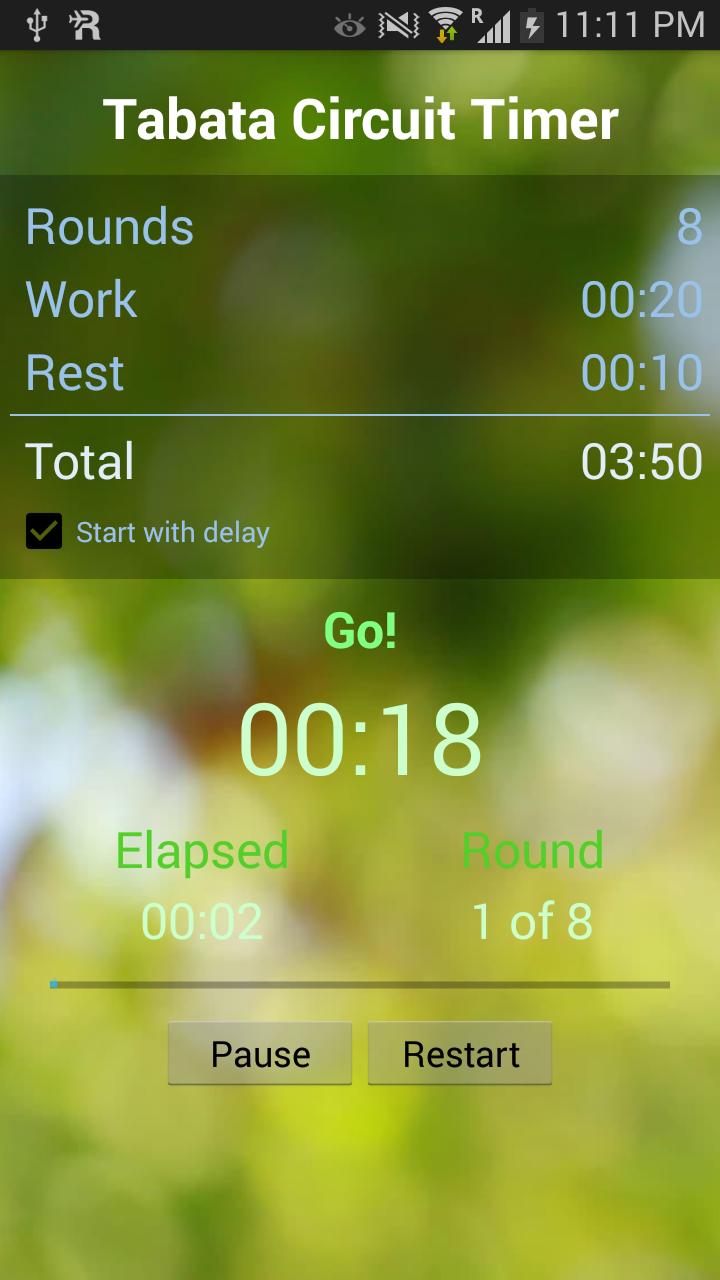Tap the Total time 03:50
The width and height of the screenshot is (720, 1280).
pos(644,461)
